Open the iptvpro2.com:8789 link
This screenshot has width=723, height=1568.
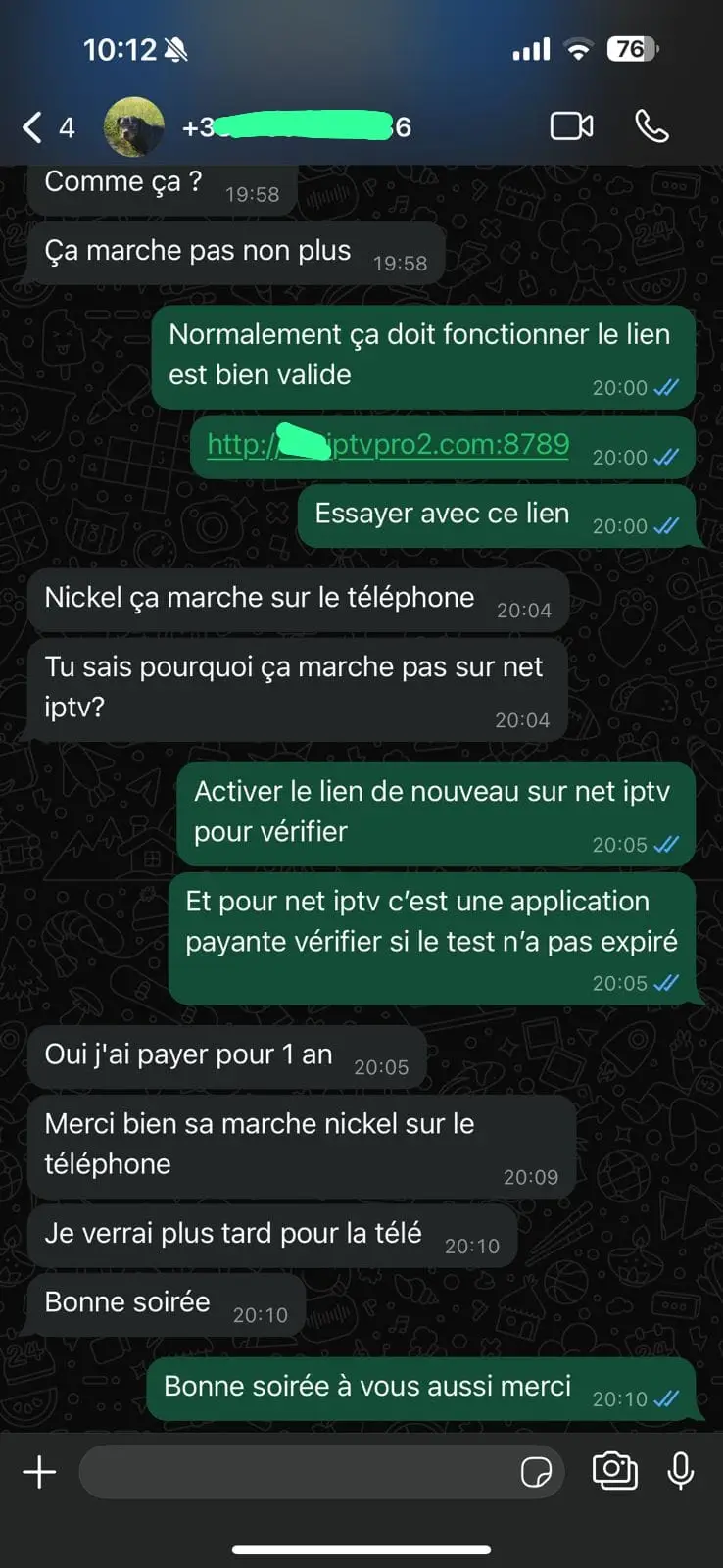pyautogui.click(x=388, y=445)
